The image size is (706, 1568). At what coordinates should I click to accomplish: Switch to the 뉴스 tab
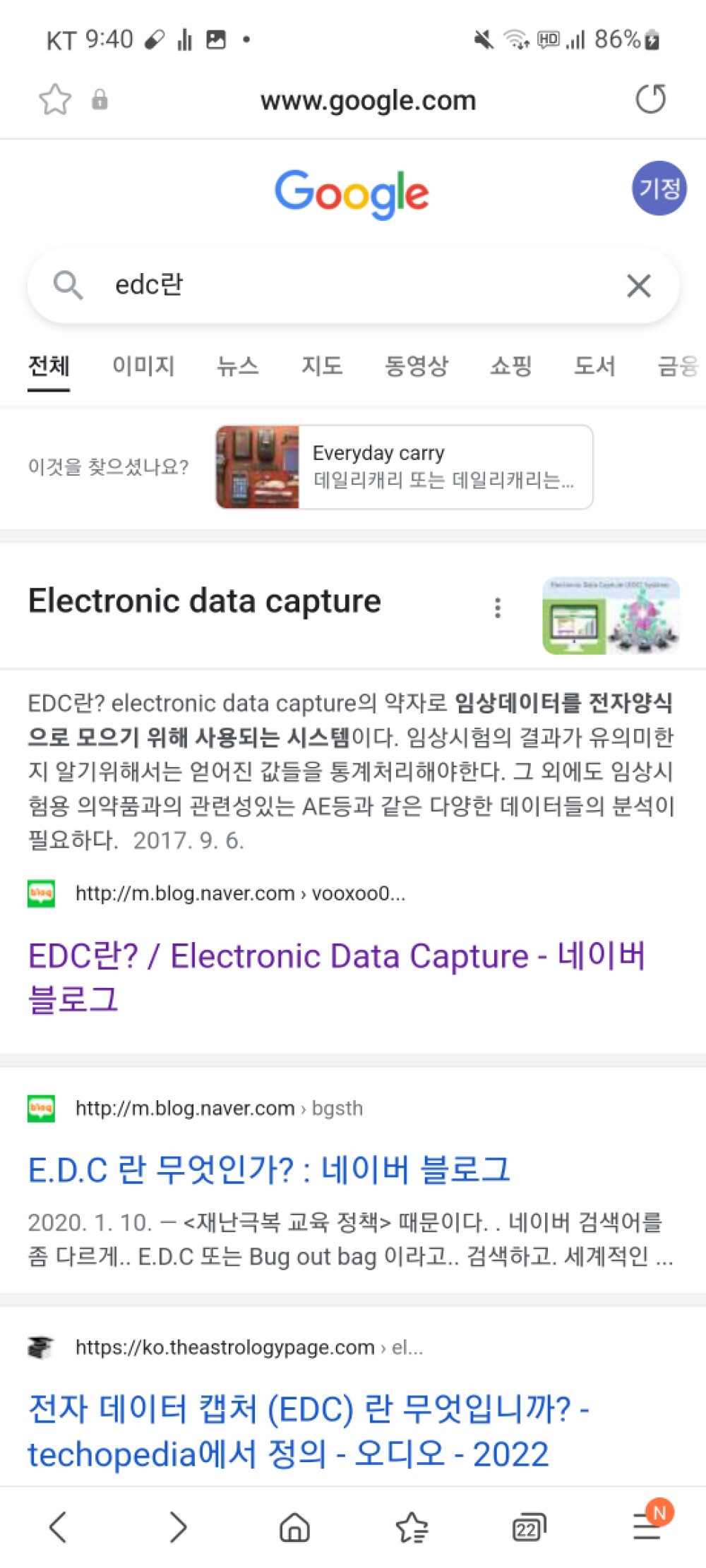tap(238, 366)
